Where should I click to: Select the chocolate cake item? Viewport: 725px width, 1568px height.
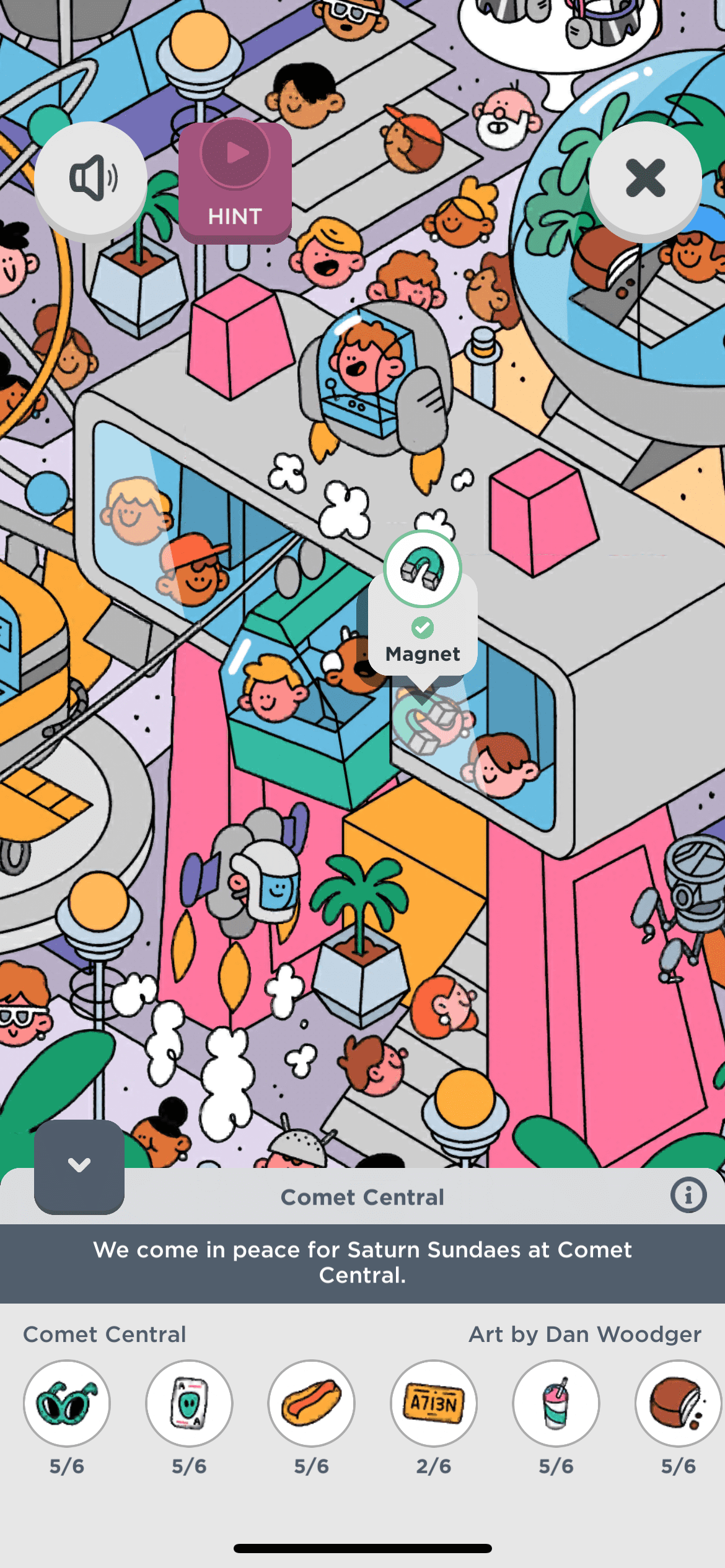tap(678, 1403)
